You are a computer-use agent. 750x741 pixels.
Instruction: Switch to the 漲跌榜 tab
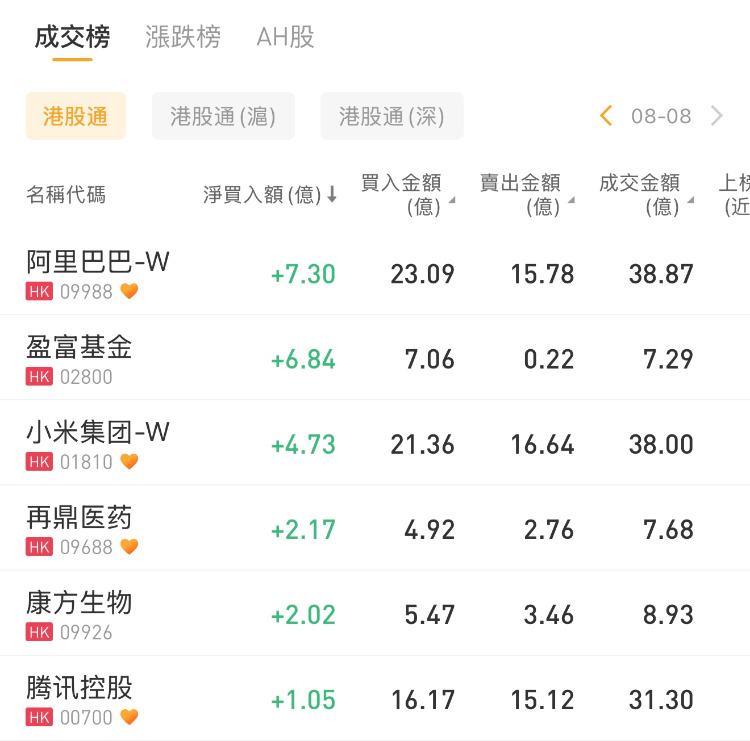183,38
